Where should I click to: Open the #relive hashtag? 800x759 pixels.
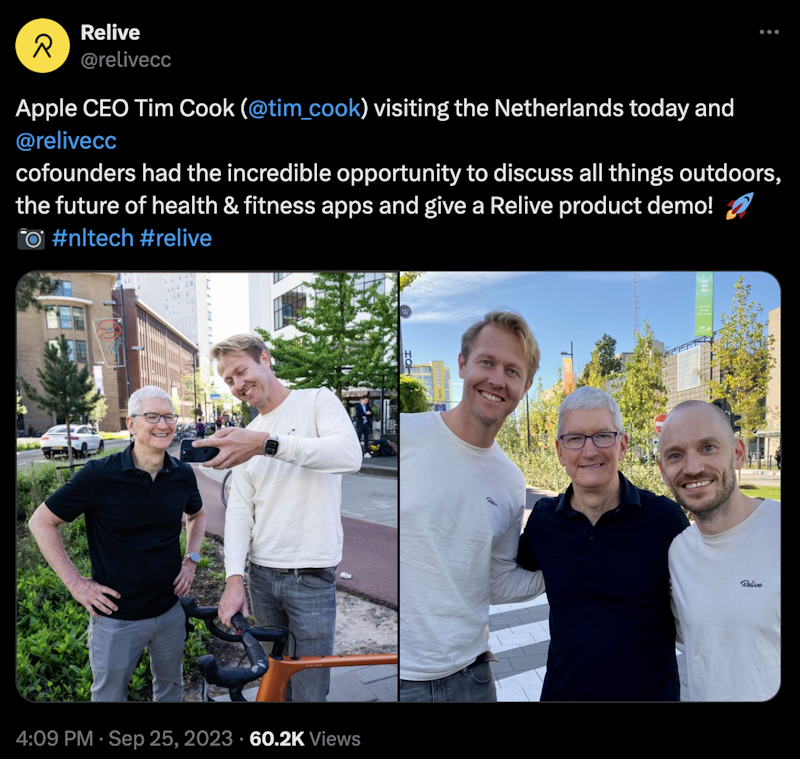point(176,238)
